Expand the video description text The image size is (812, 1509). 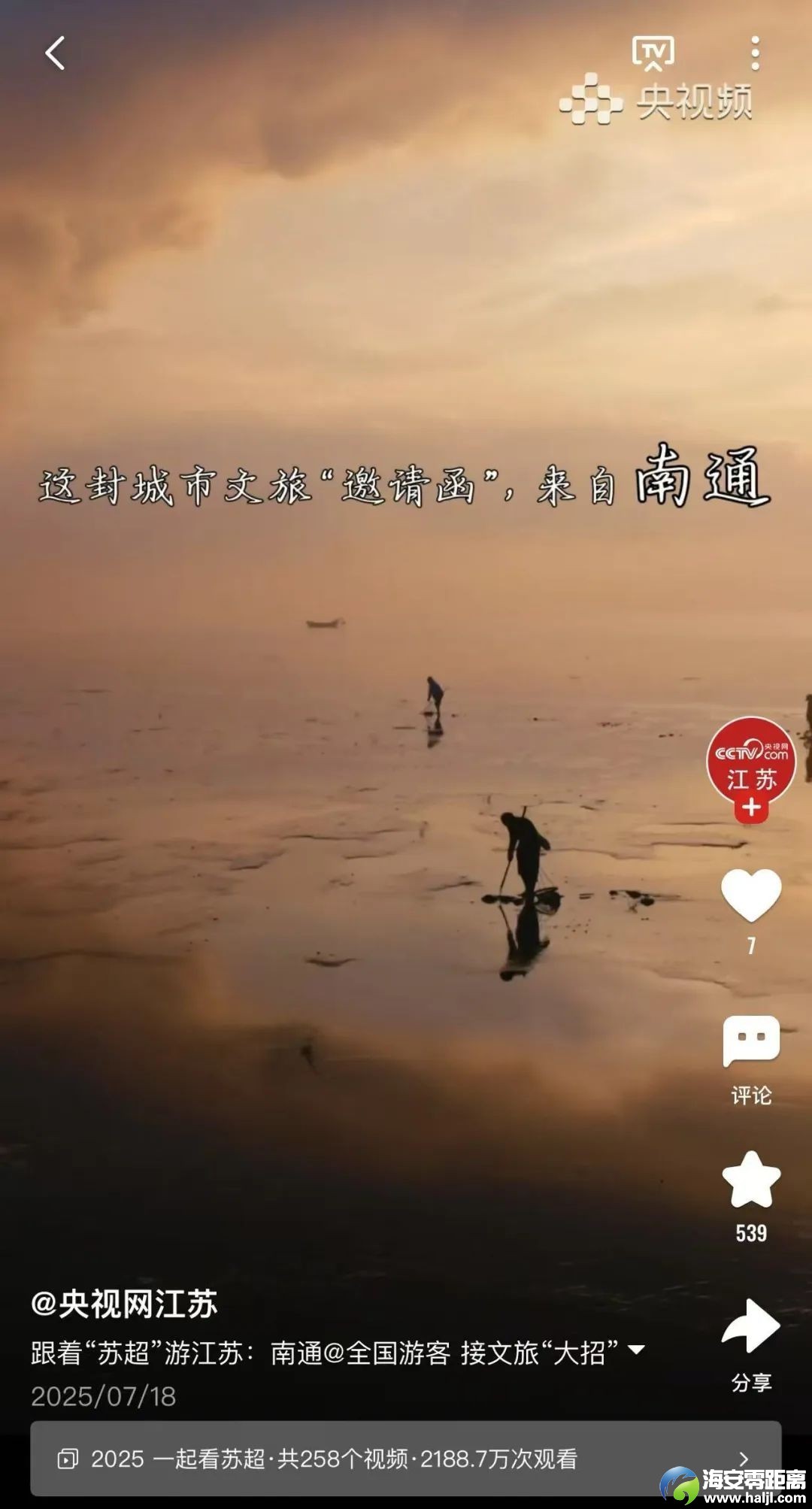[x=636, y=1350]
